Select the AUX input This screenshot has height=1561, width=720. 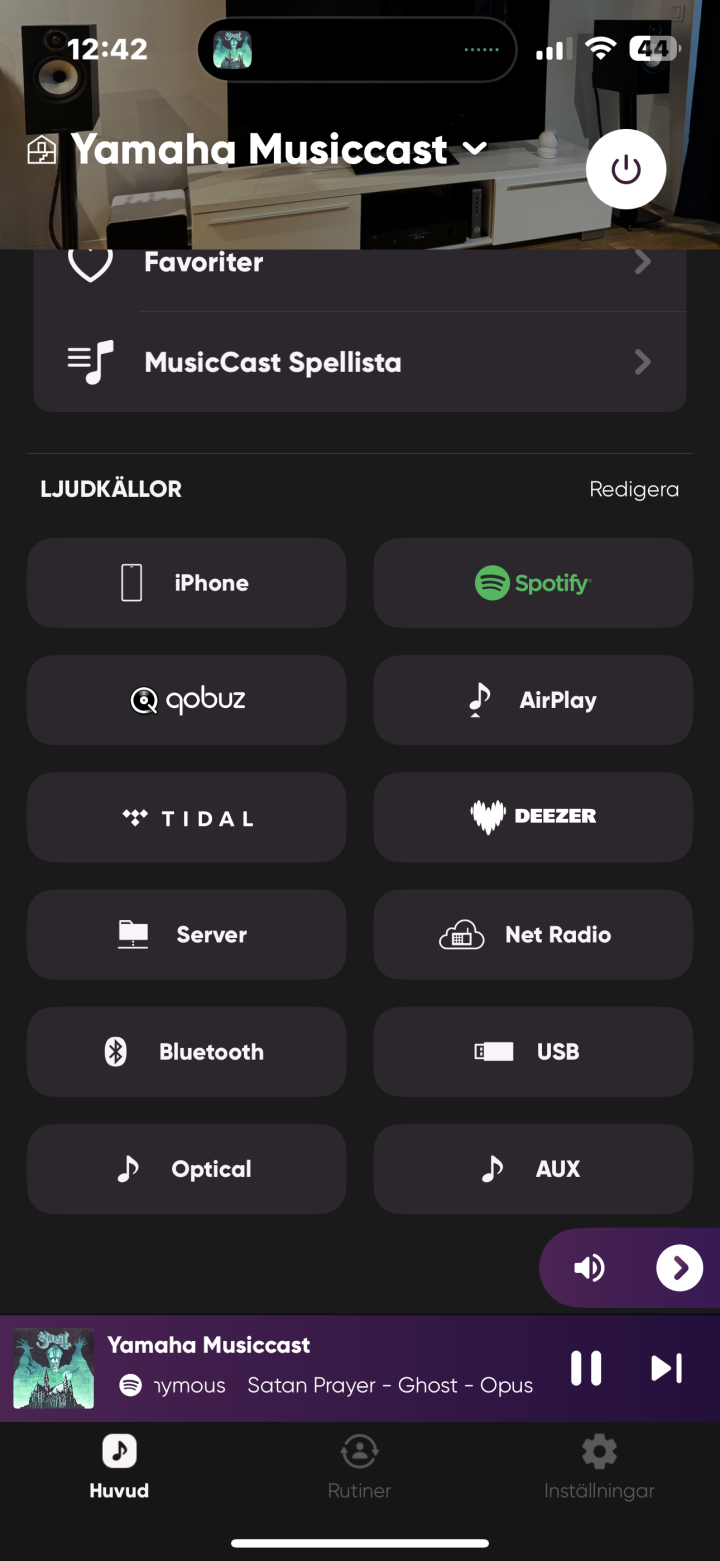pos(533,1168)
